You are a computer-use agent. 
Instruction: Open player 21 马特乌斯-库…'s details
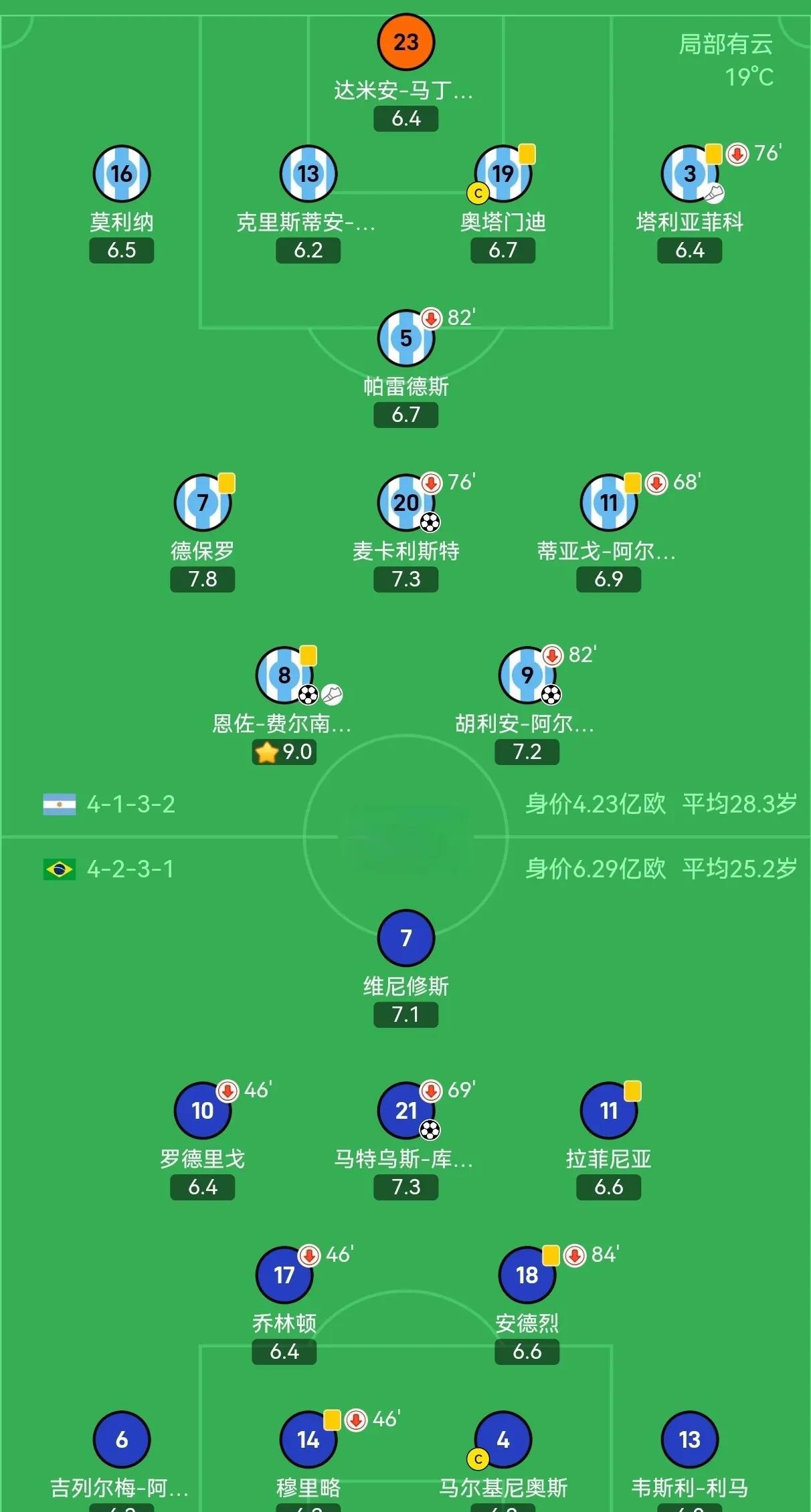tap(405, 1111)
